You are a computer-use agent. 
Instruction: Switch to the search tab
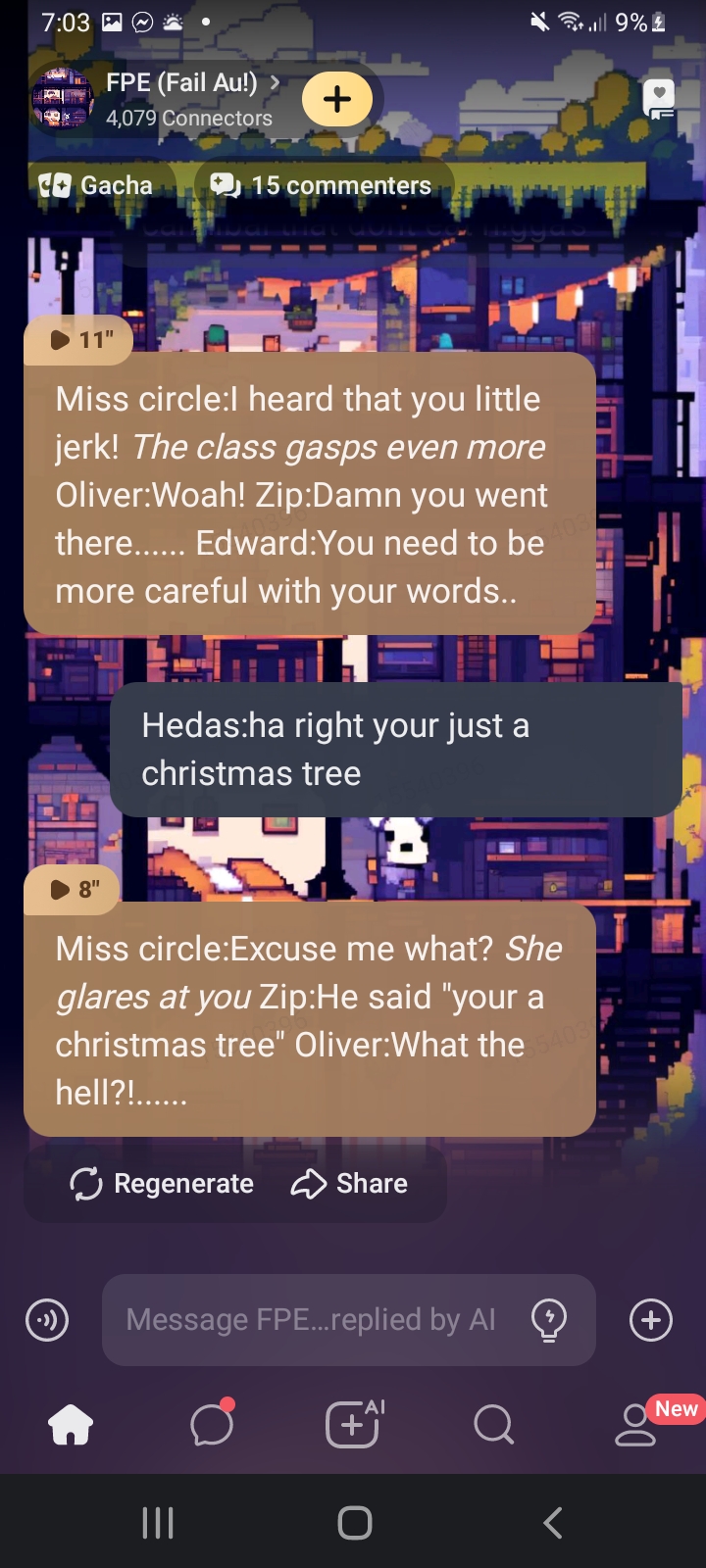pos(493,1425)
